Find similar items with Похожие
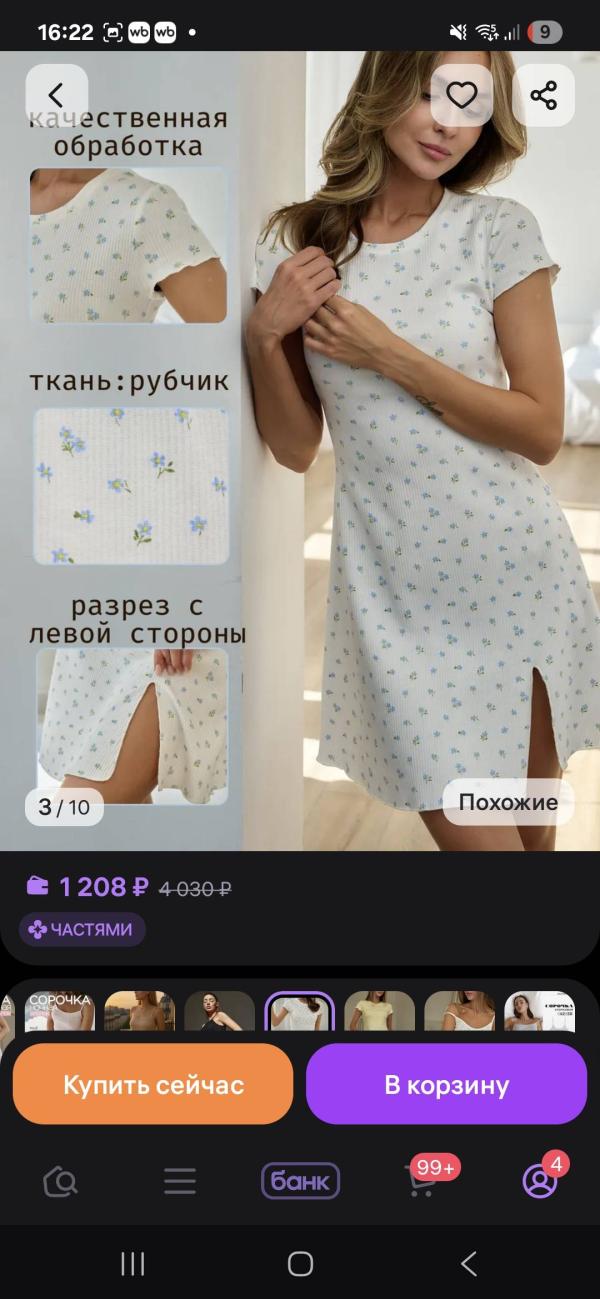The width and height of the screenshot is (600, 1299). 508,802
